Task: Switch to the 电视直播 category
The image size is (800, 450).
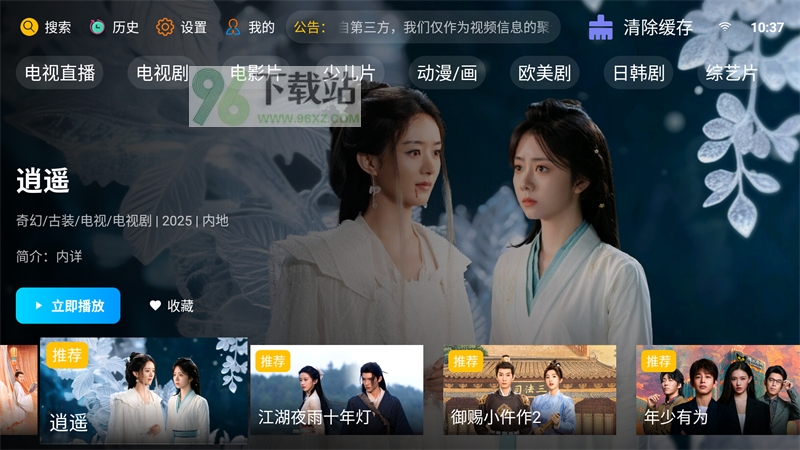Action: (60, 73)
